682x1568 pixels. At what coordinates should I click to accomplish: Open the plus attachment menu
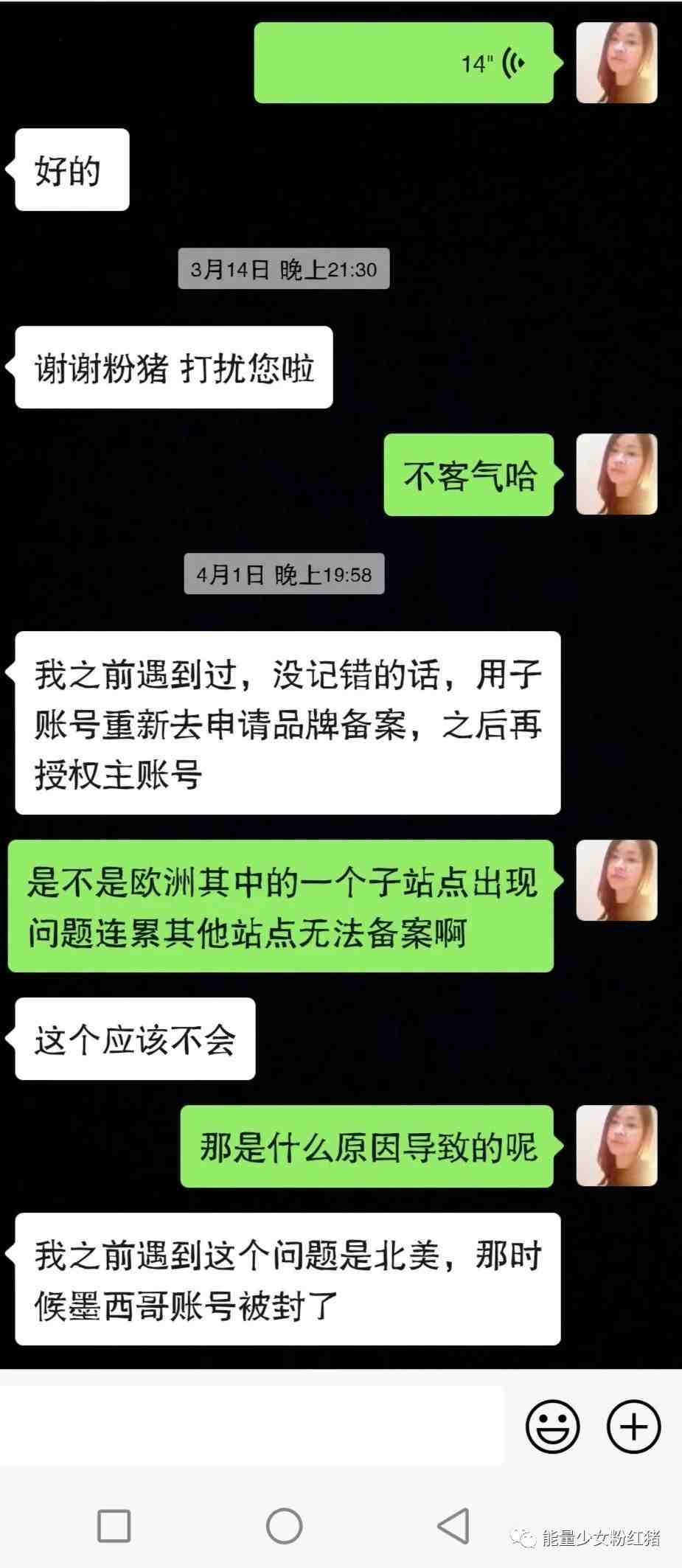click(633, 1426)
